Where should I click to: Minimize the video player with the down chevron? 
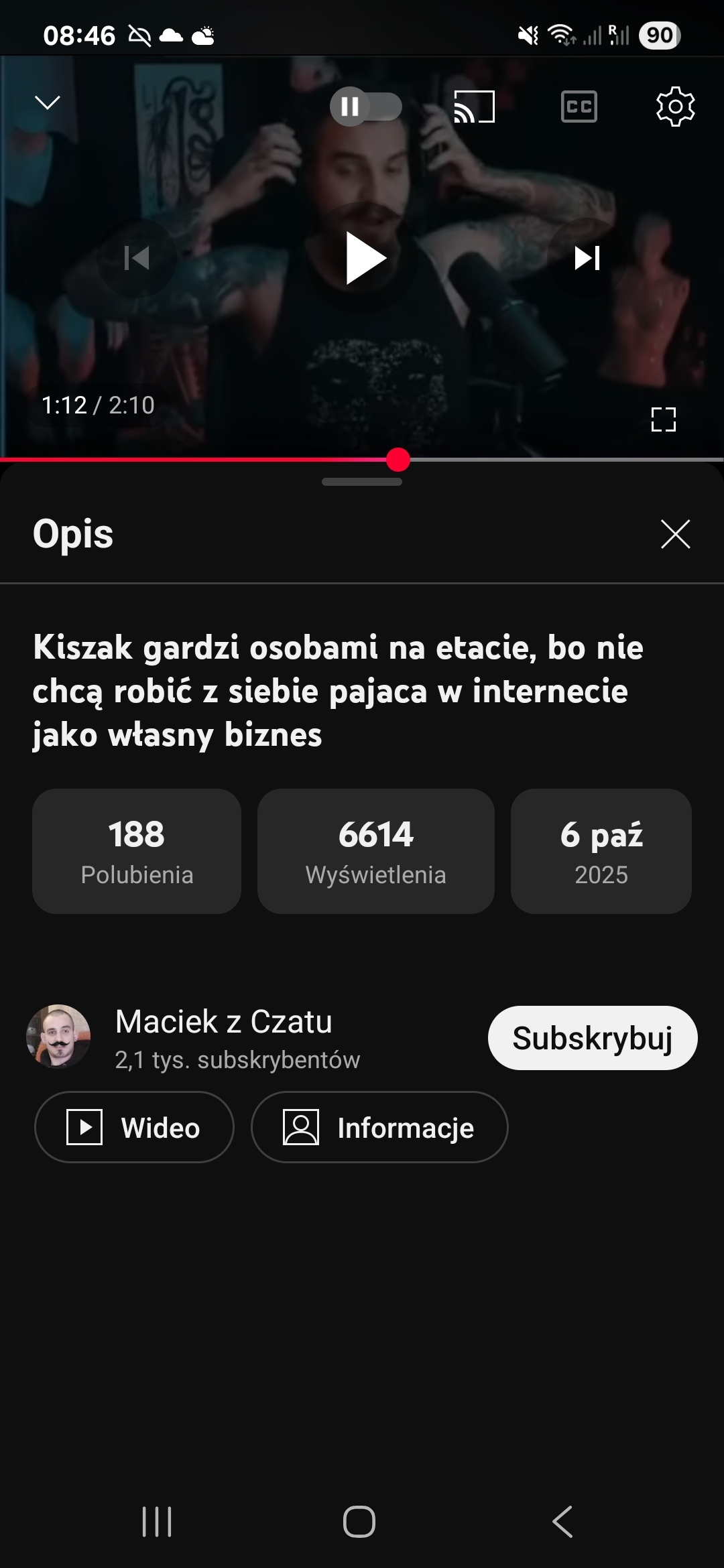point(48,103)
